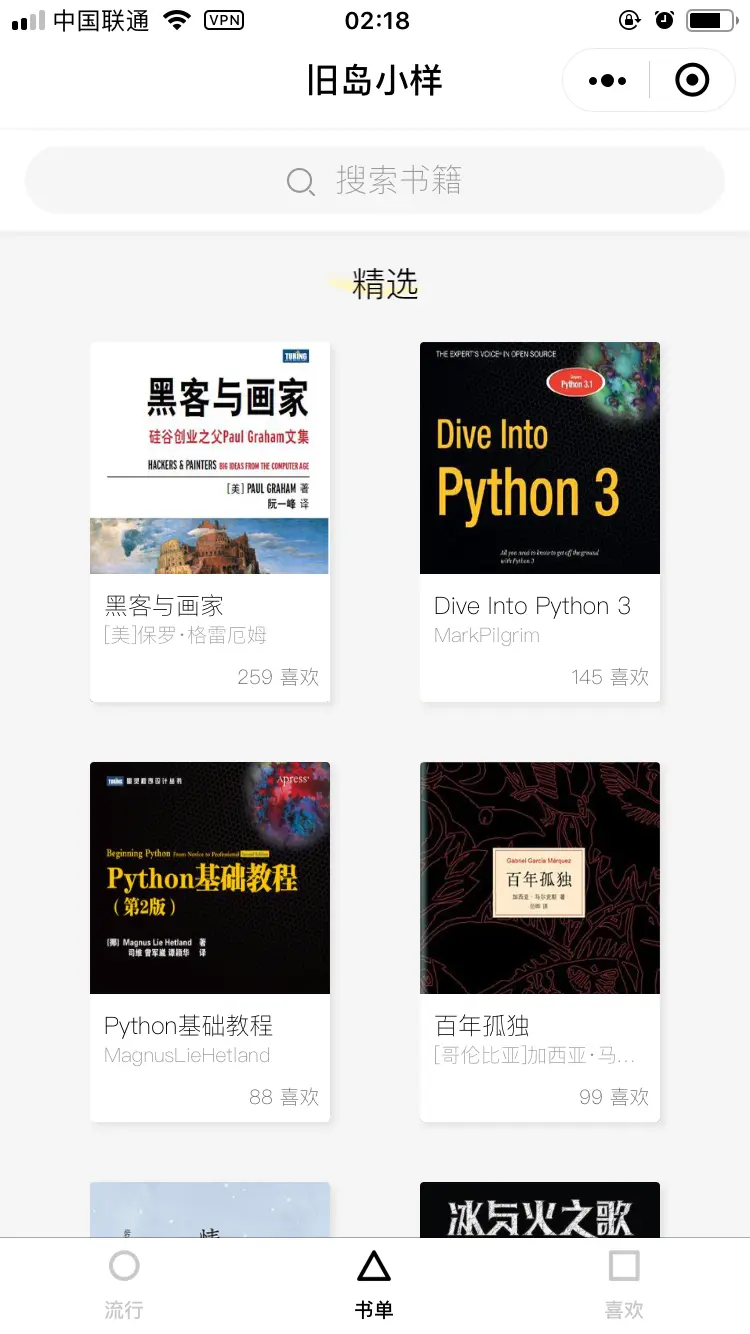This screenshot has width=750, height=1334.
Task: Open the mini program more-options menu
Action: 608,80
